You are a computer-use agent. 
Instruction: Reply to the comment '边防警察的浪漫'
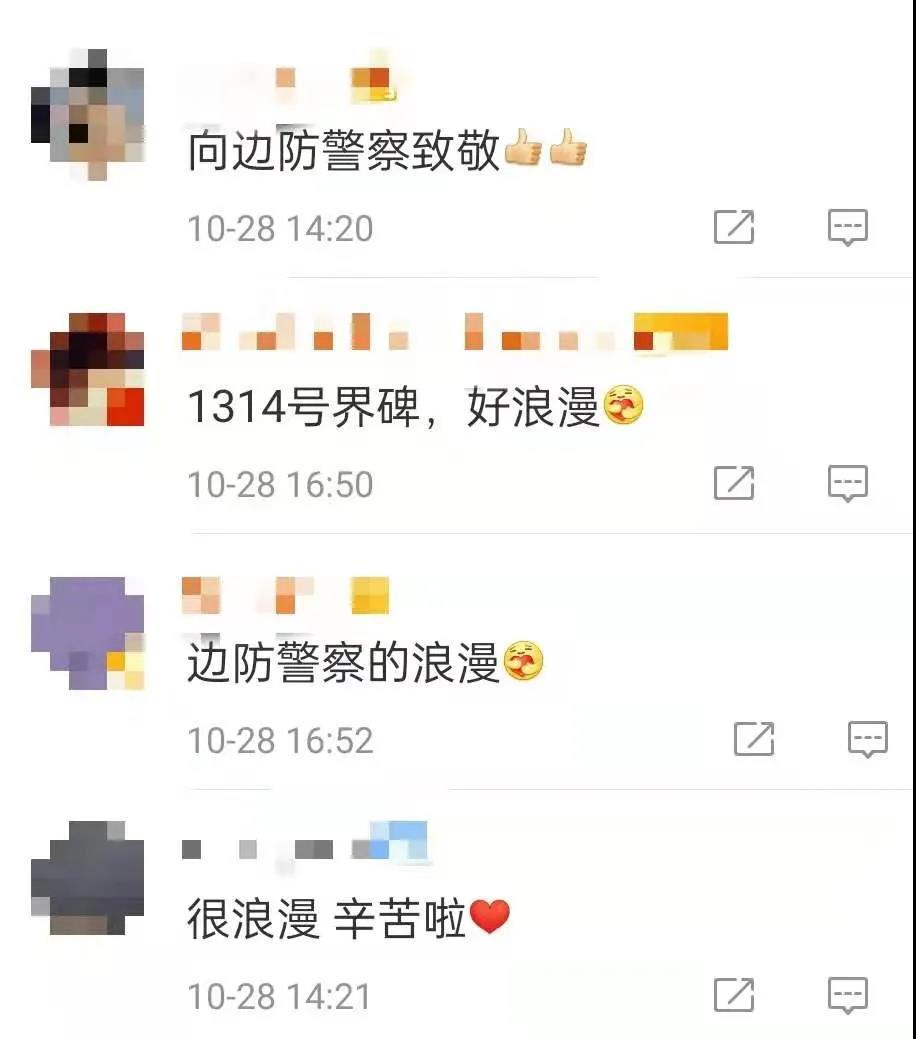[x=867, y=740]
